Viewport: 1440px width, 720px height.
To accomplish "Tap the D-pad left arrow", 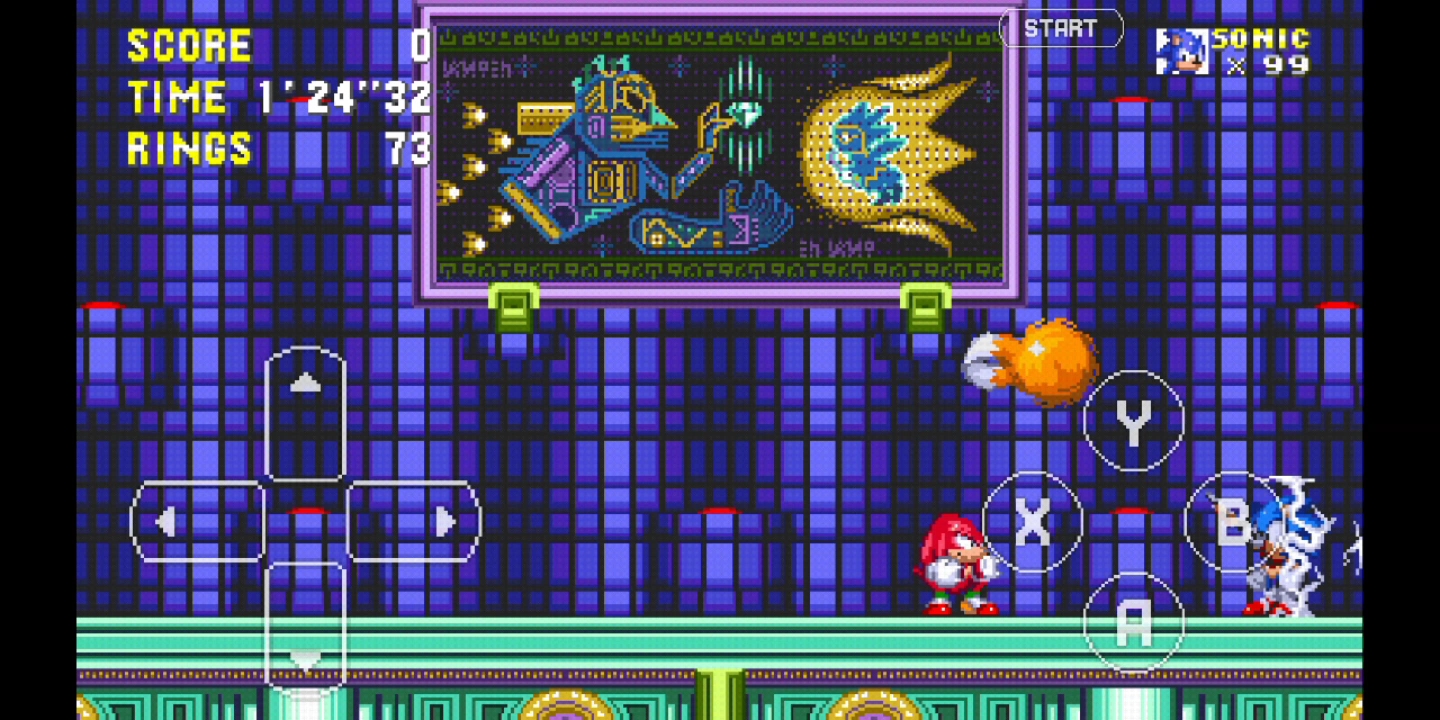I will 197,521.
